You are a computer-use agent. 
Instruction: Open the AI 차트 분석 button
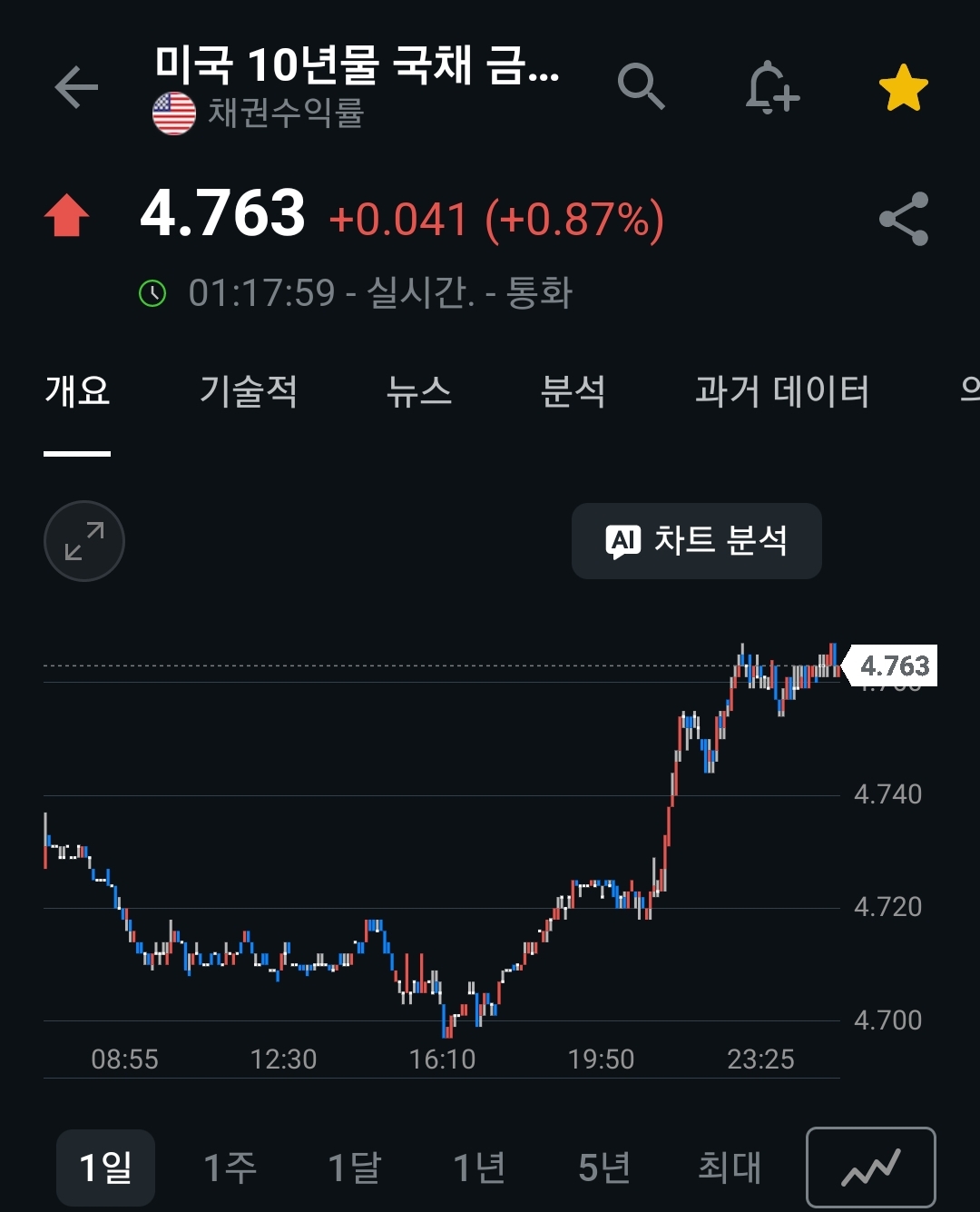pos(697,541)
